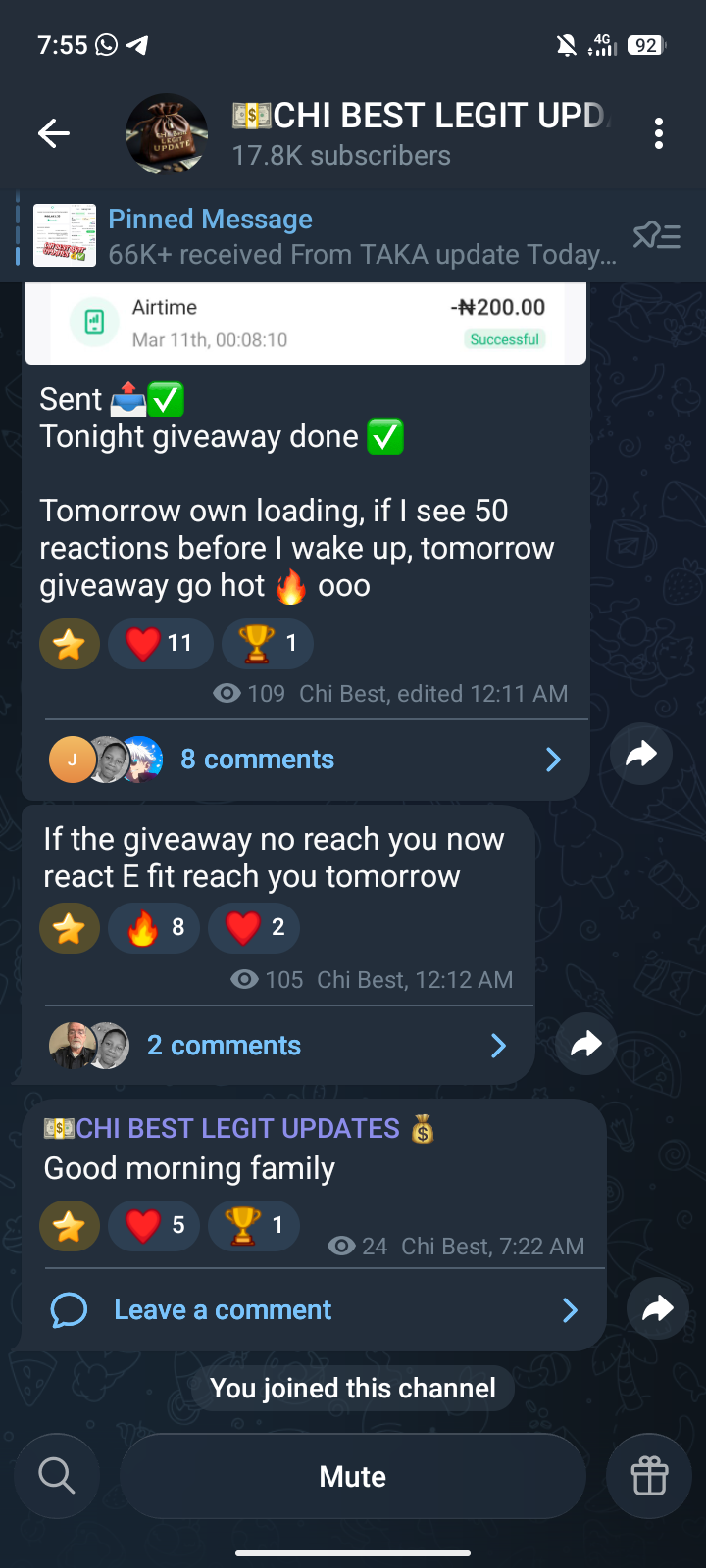This screenshot has height=1568, width=706.
Task: Open the channel overflow menu
Action: [x=659, y=133]
